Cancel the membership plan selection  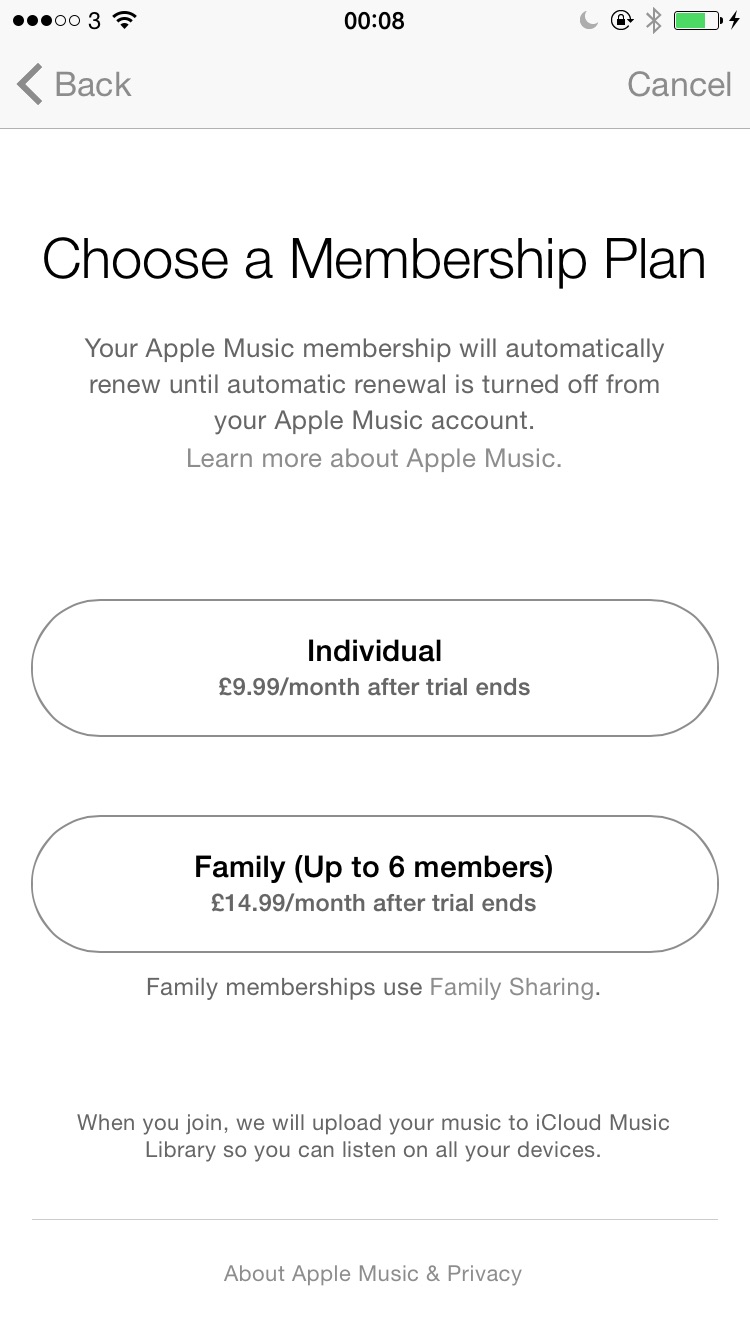click(679, 85)
